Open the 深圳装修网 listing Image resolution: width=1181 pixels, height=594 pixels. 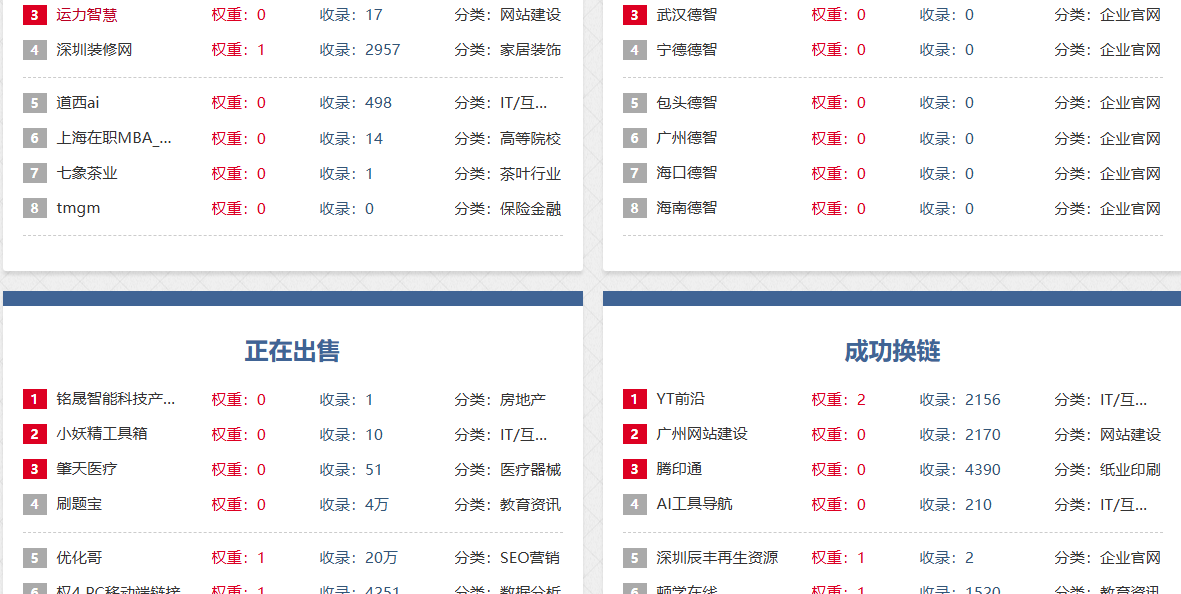point(94,50)
